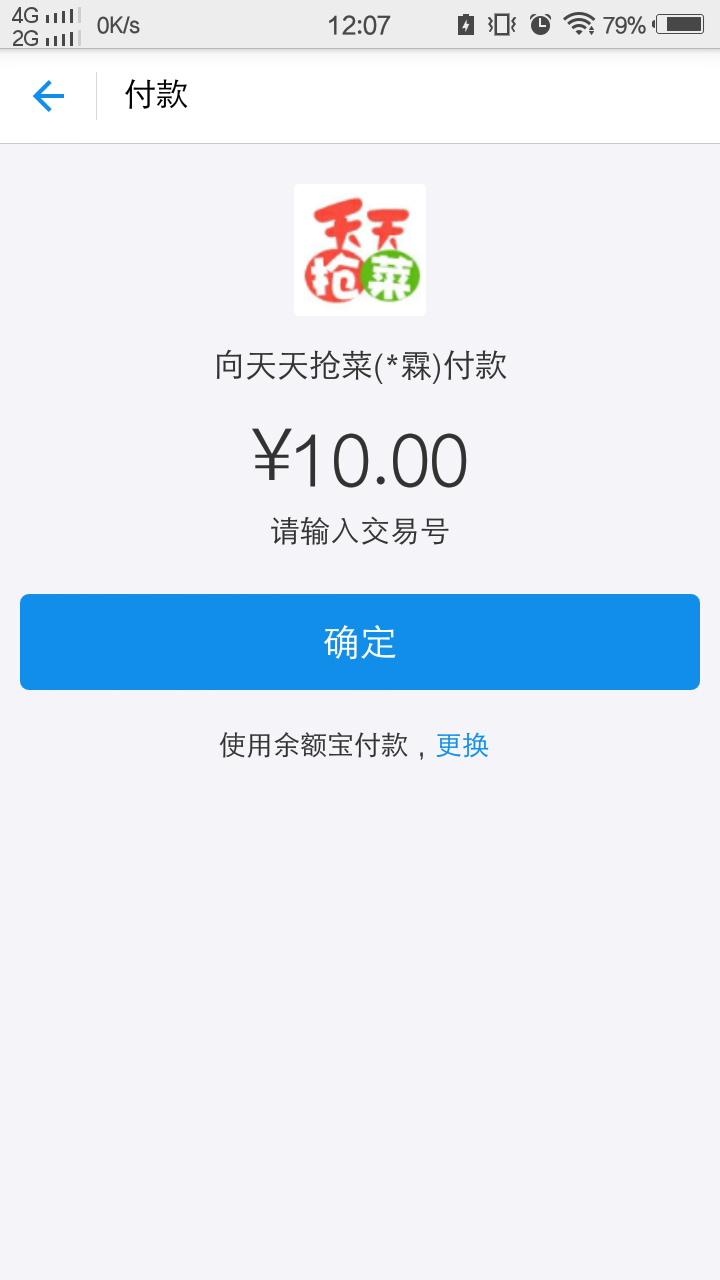Tap the back arrow in the header
Image resolution: width=720 pixels, height=1280 pixels.
48,96
